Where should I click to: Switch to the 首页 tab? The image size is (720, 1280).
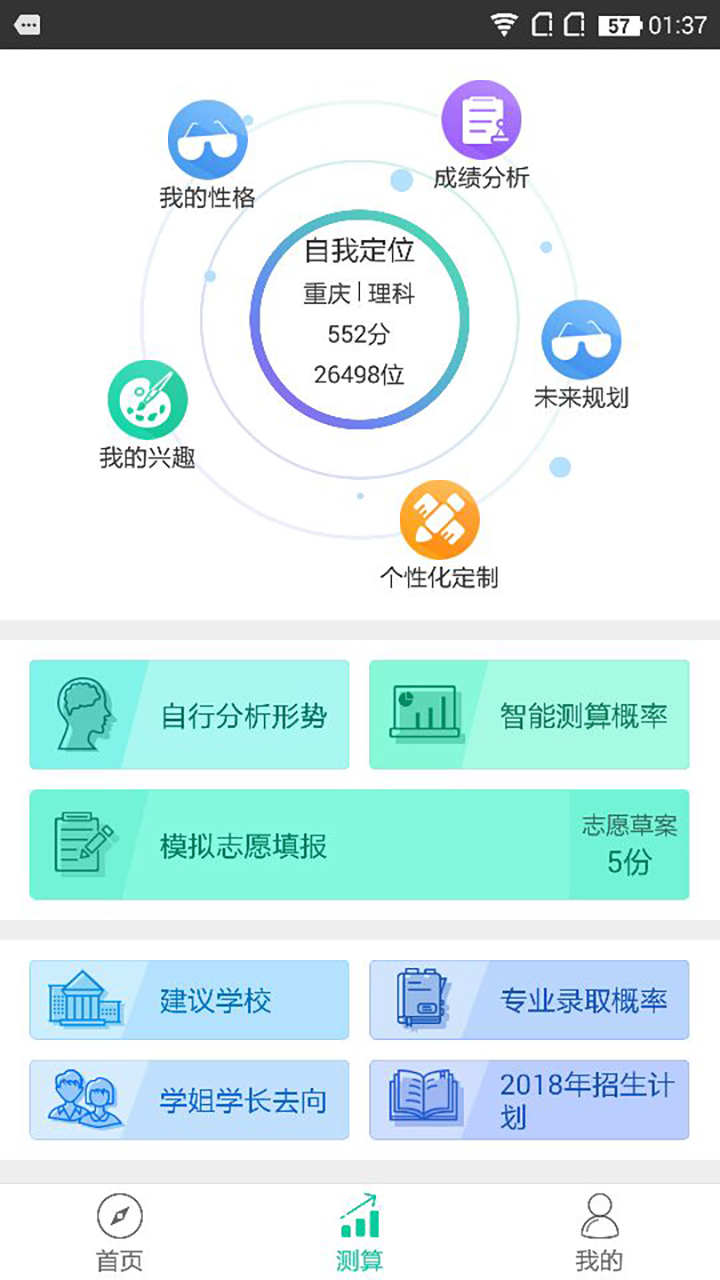[x=120, y=1233]
